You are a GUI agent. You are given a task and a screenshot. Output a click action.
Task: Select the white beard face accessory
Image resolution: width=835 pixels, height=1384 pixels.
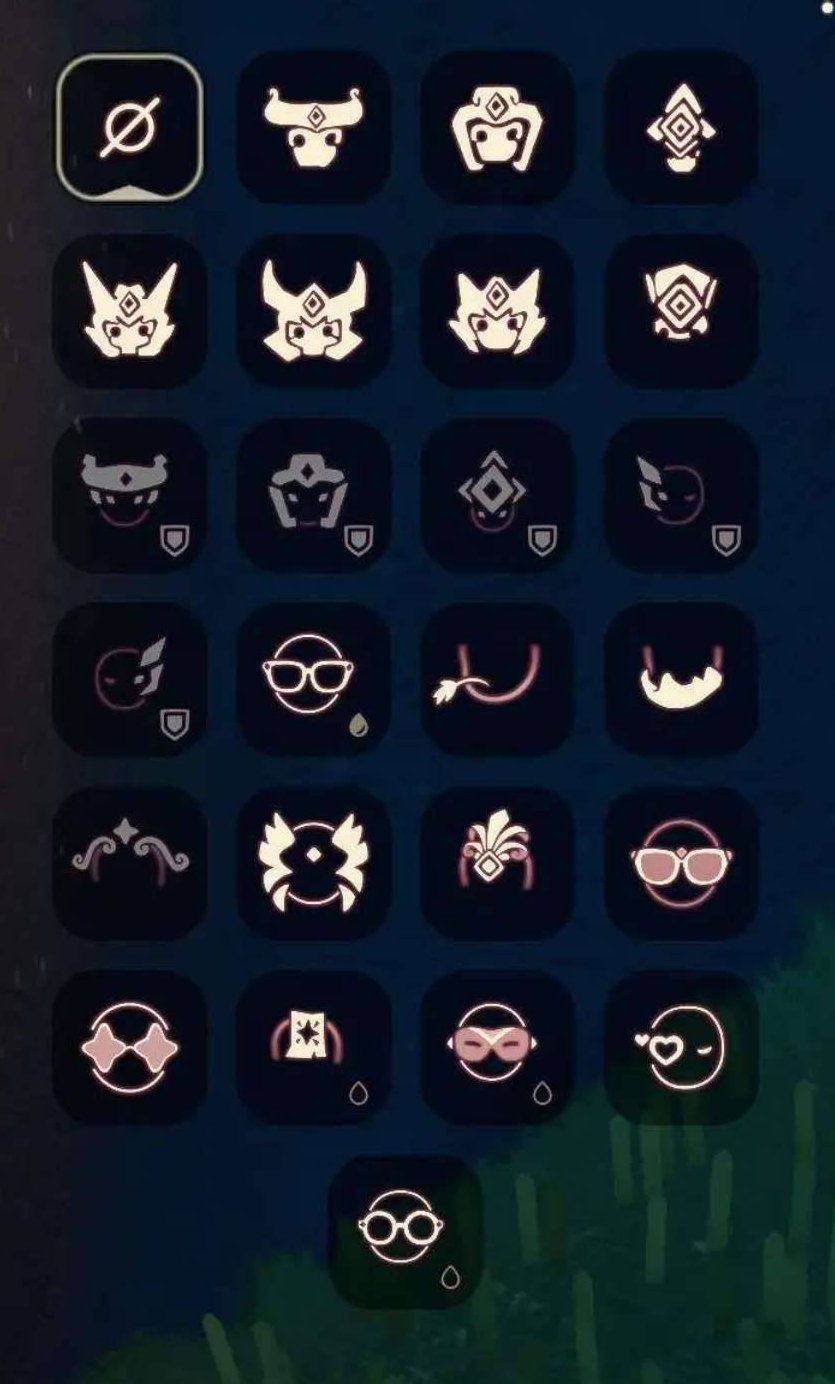681,678
